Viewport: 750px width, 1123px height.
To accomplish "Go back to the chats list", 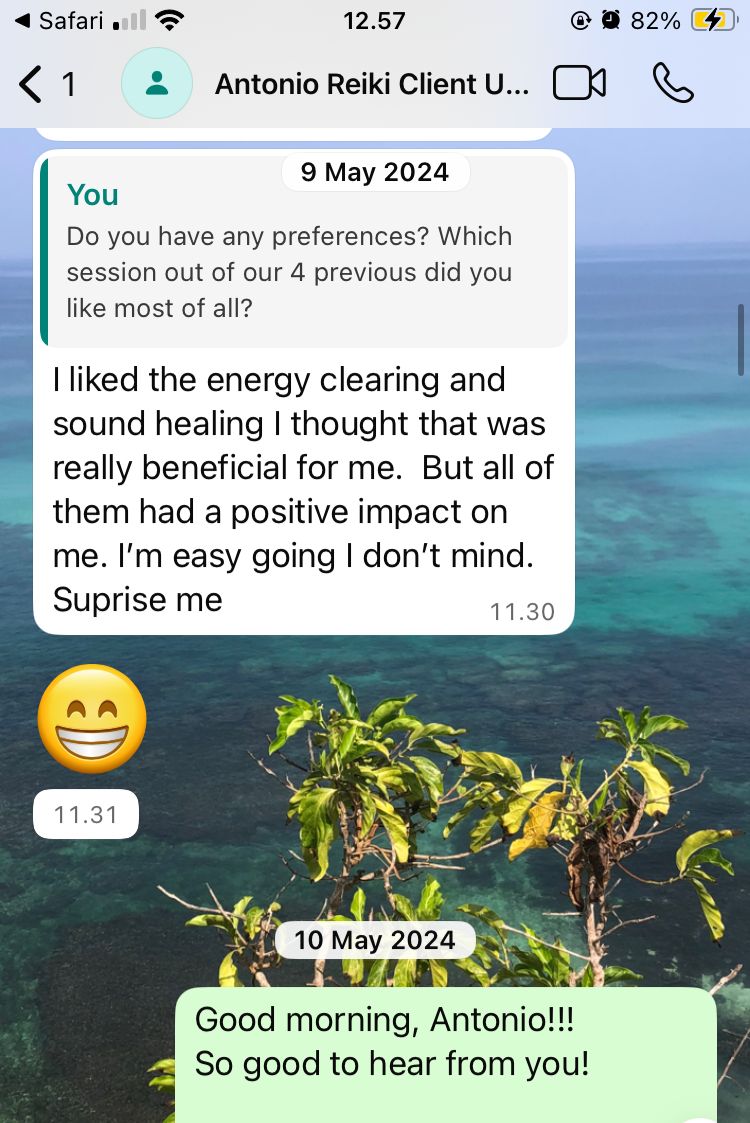I will [x=45, y=84].
